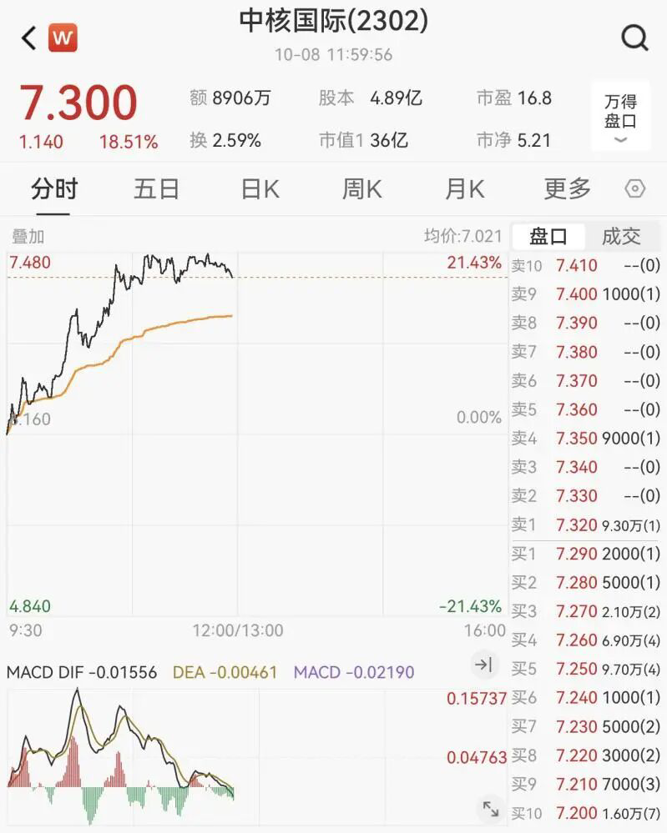Tap 叠加 to overlay a comparison
Screen dimensions: 667x833
[x=27, y=237]
